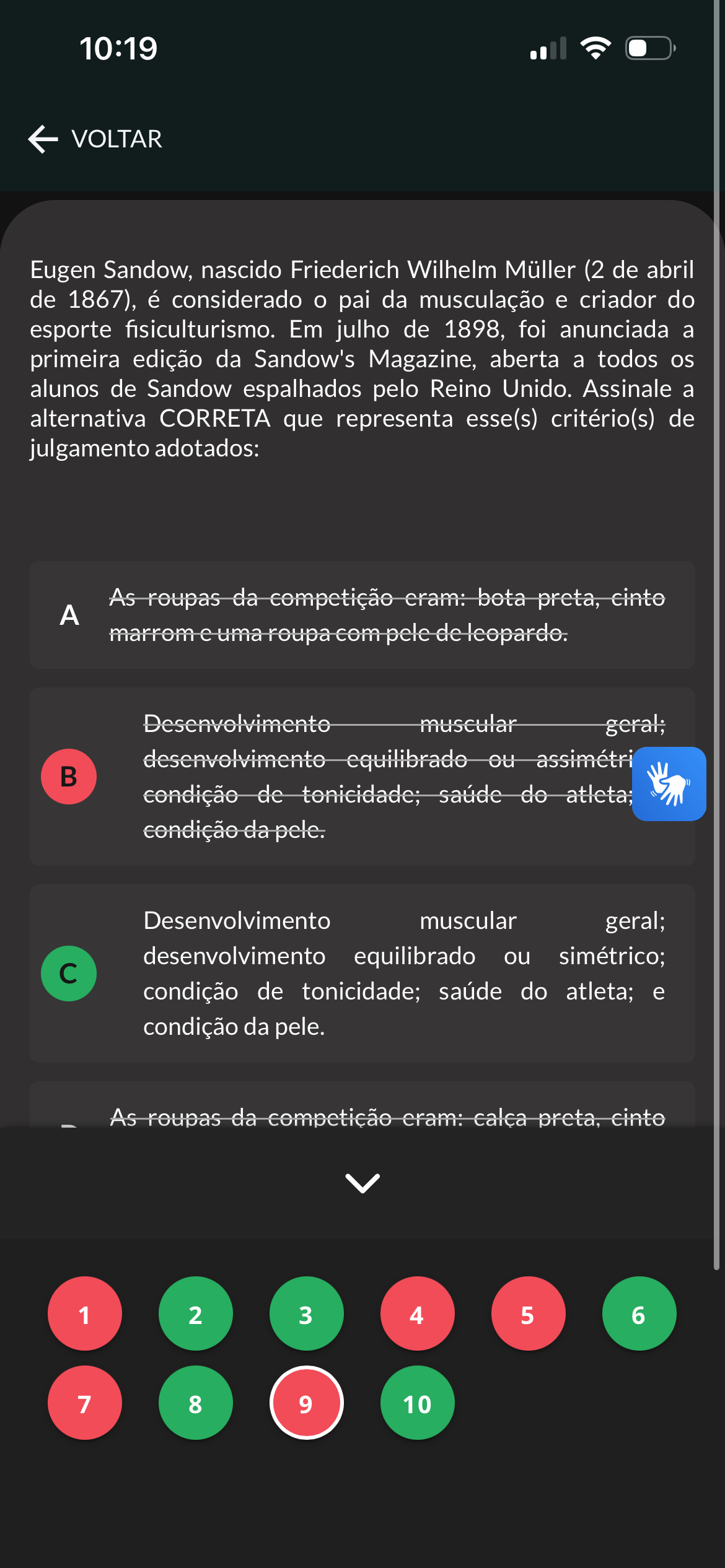Image resolution: width=725 pixels, height=1568 pixels.
Task: Go to question 10
Action: (x=418, y=1403)
